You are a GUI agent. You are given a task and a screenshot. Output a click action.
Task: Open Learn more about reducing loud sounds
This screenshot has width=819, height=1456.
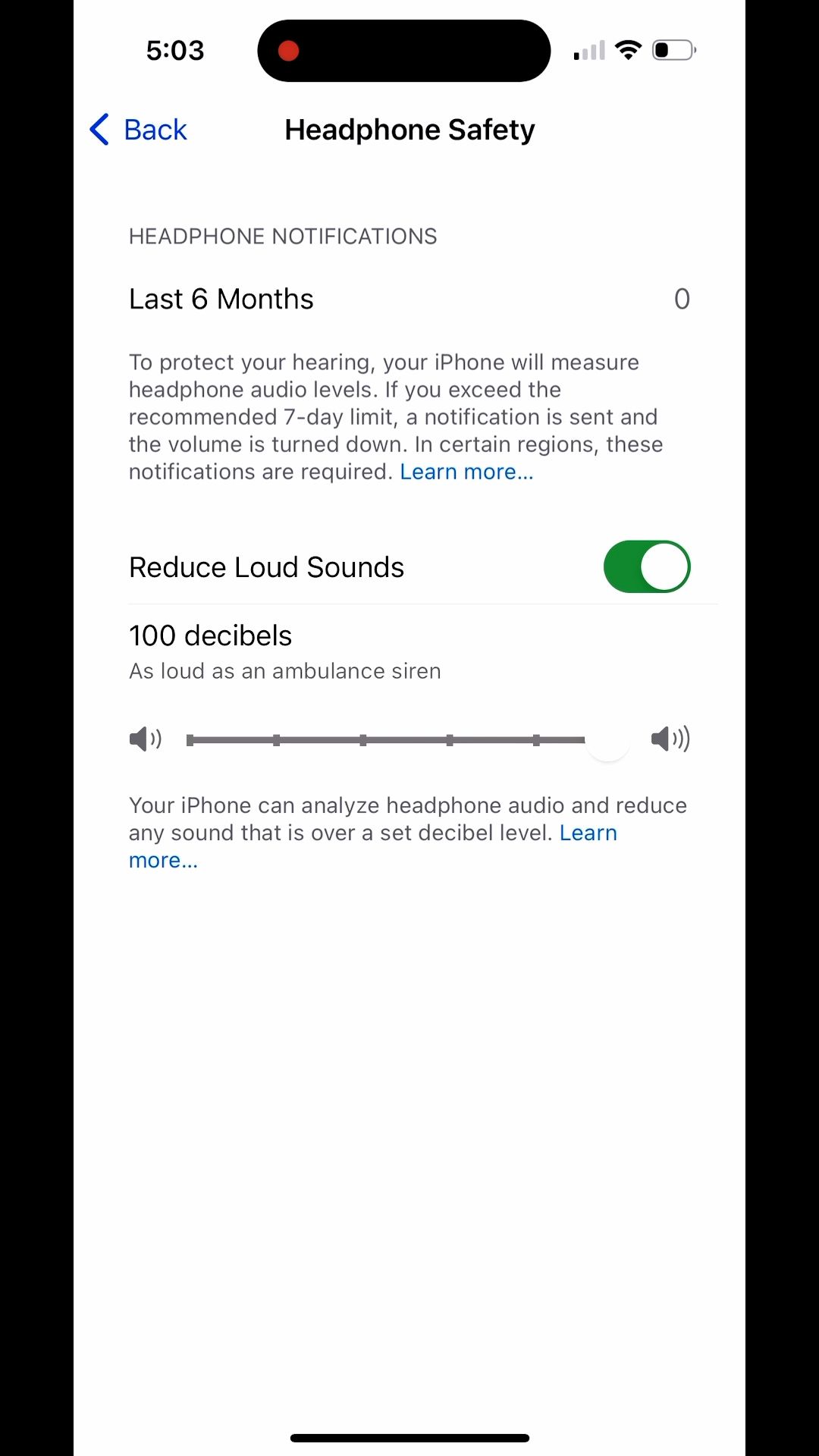tap(588, 833)
